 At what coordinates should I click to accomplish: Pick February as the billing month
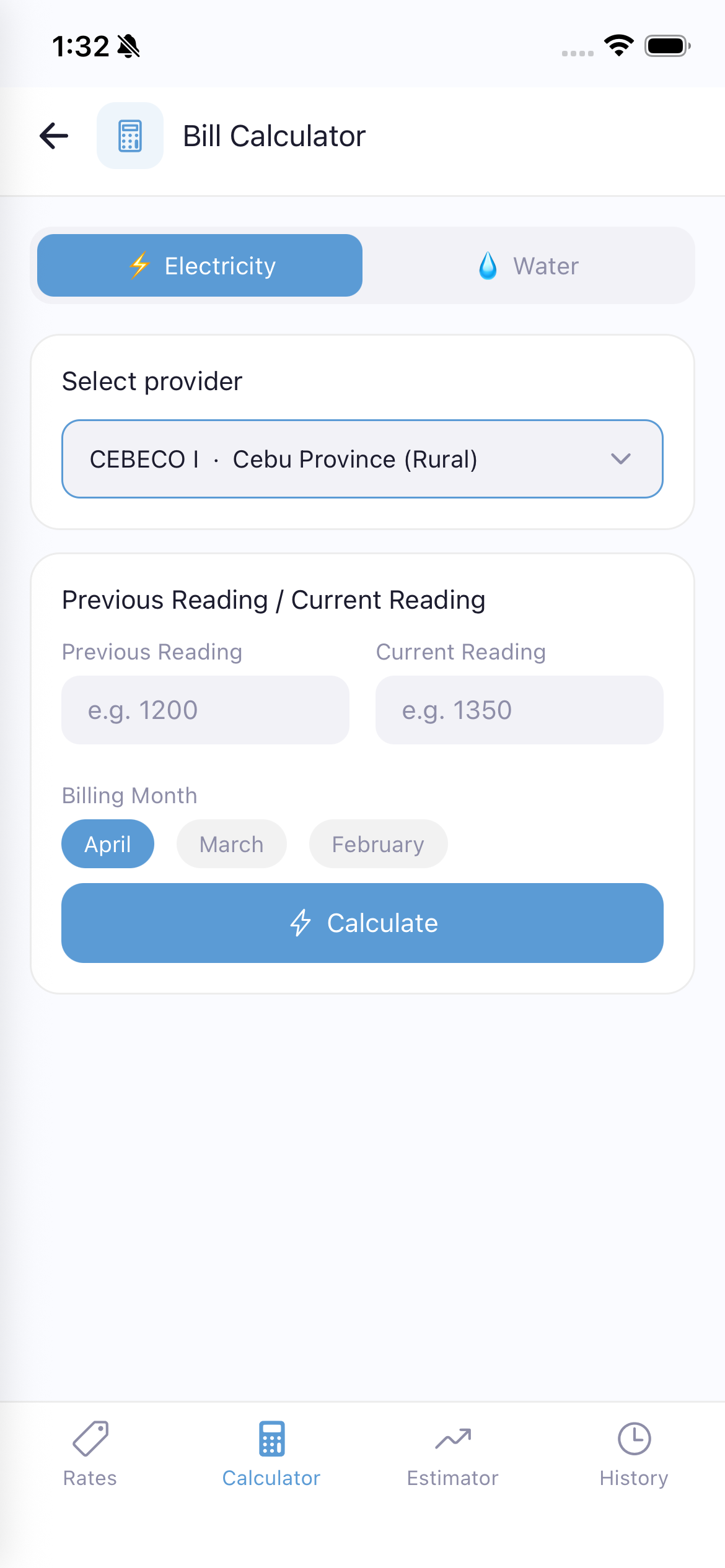pos(378,844)
